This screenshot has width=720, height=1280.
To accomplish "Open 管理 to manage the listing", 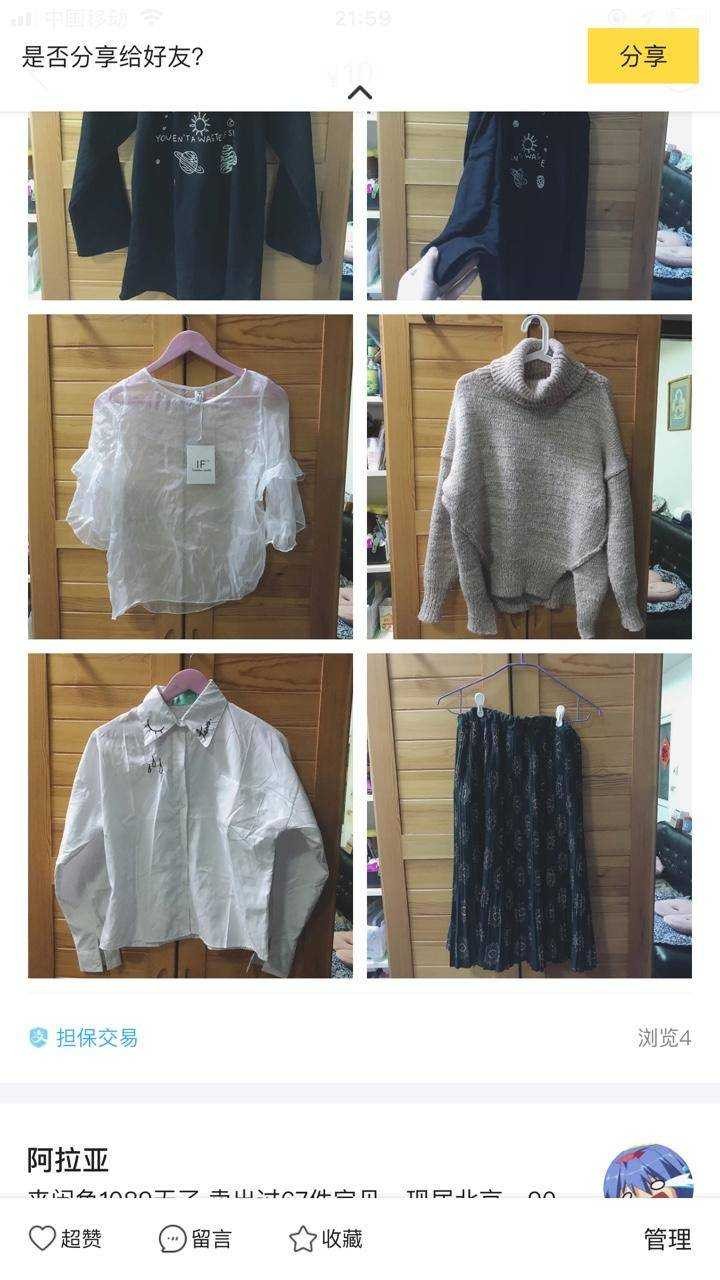I will pyautogui.click(x=667, y=1239).
